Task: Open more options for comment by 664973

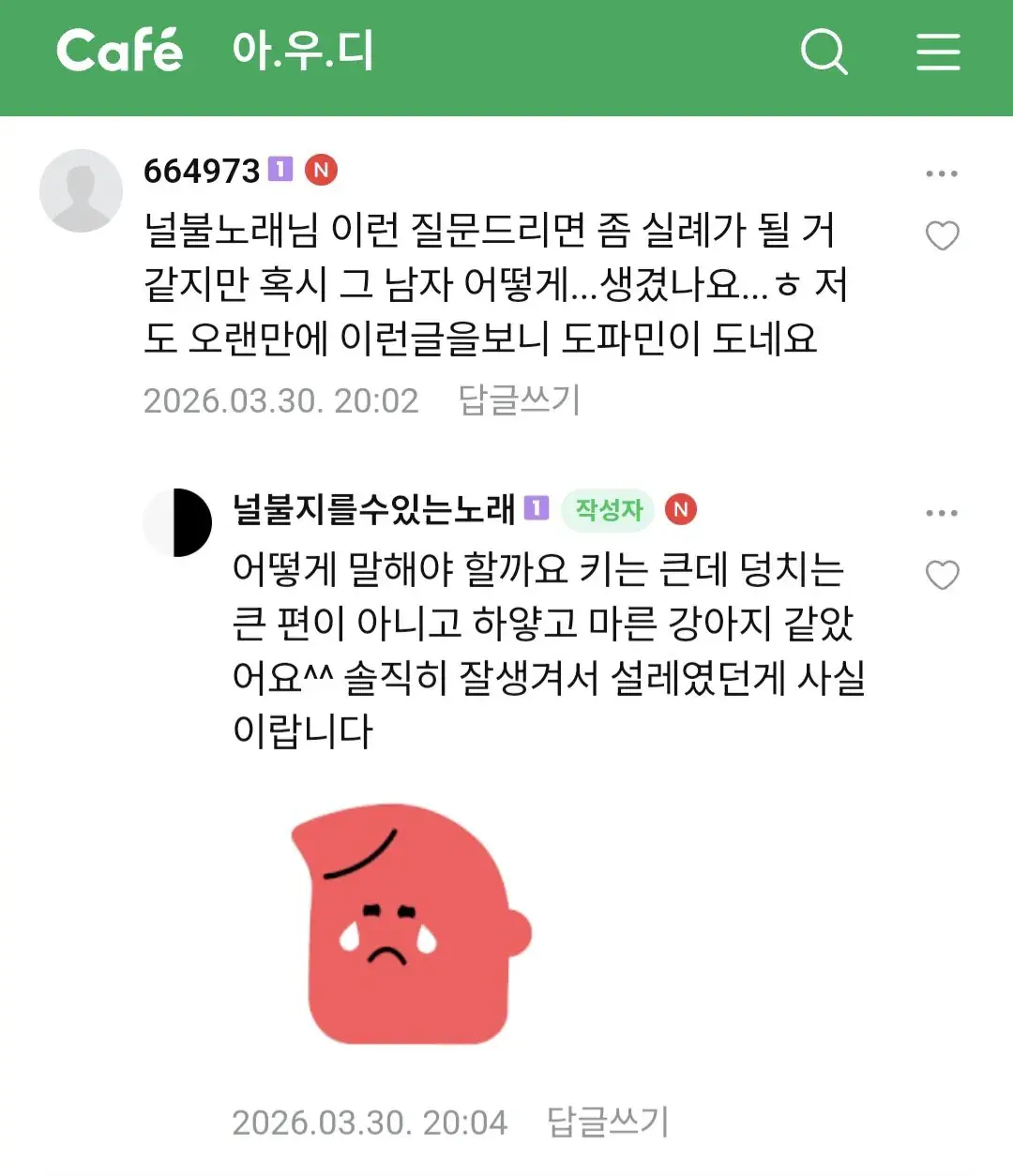Action: [x=943, y=173]
